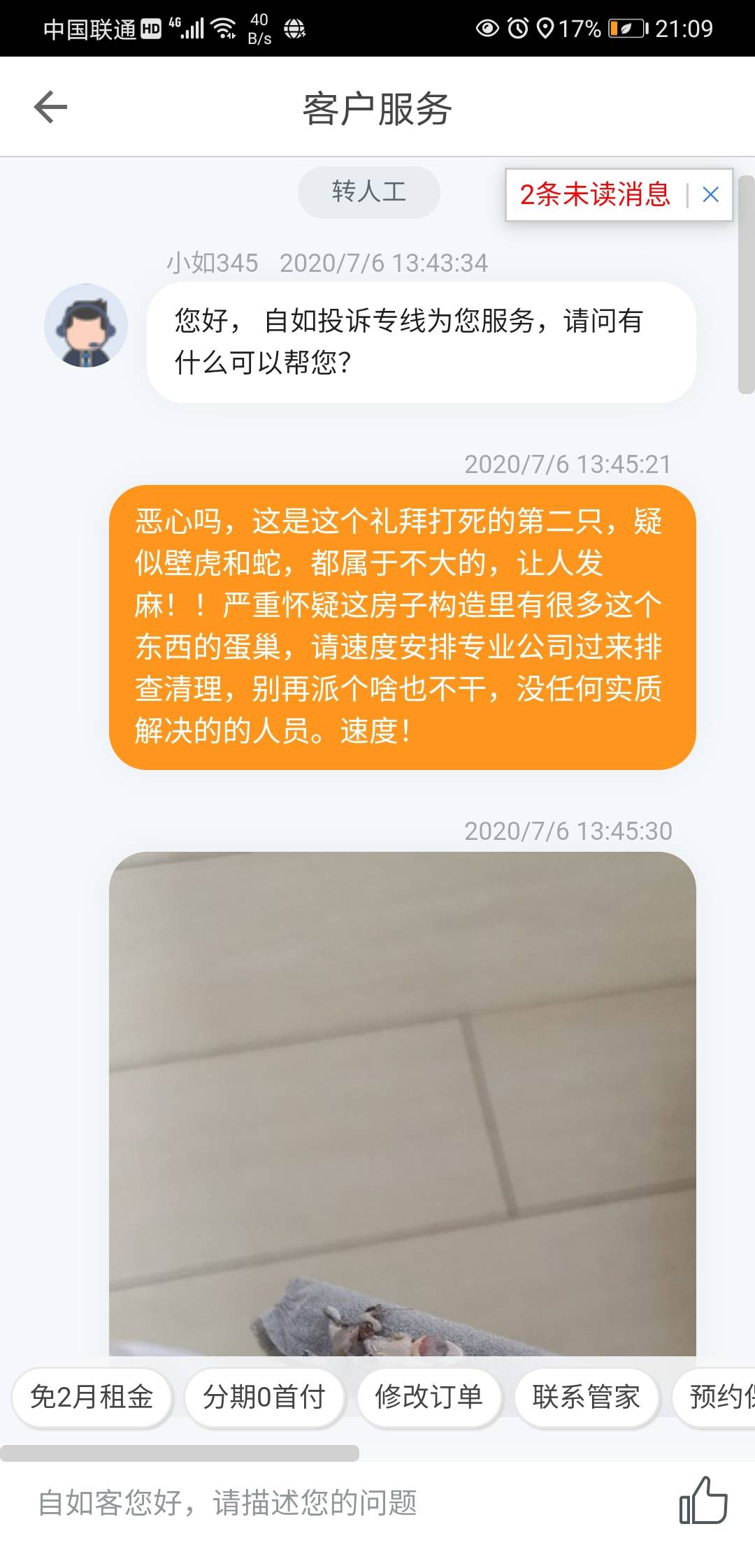Viewport: 755px width, 1568px height.
Task: Tap the 小如345 agent avatar
Action: (86, 326)
